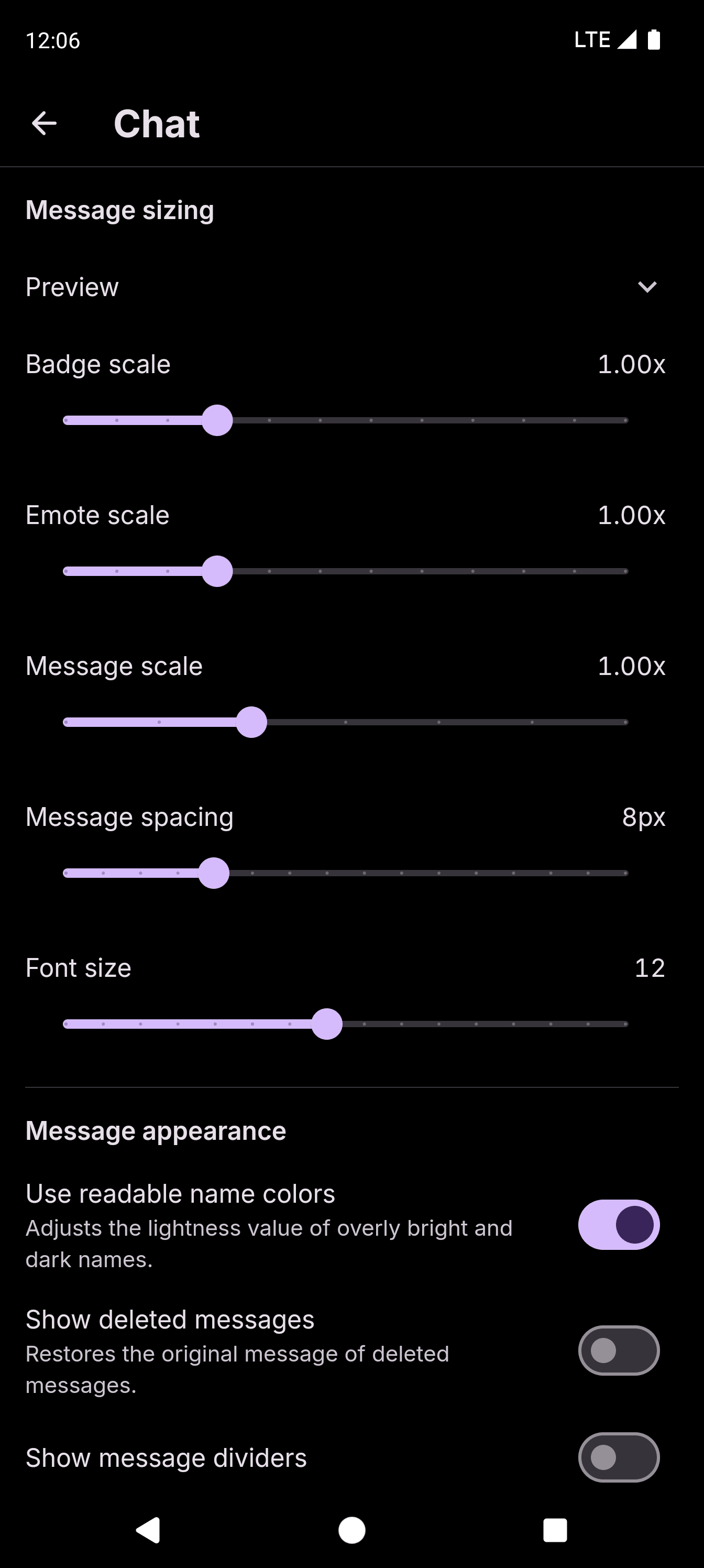Tap the system home button
The height and width of the screenshot is (1568, 704).
[351, 1530]
